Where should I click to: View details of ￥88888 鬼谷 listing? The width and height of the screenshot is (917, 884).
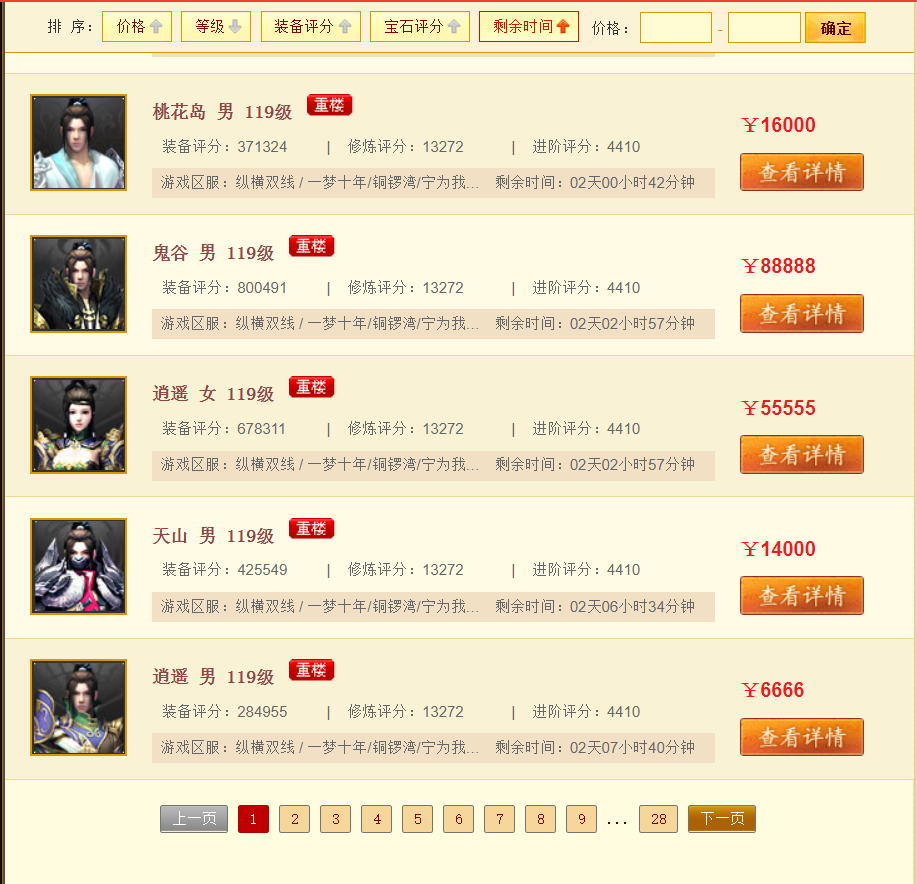click(801, 313)
